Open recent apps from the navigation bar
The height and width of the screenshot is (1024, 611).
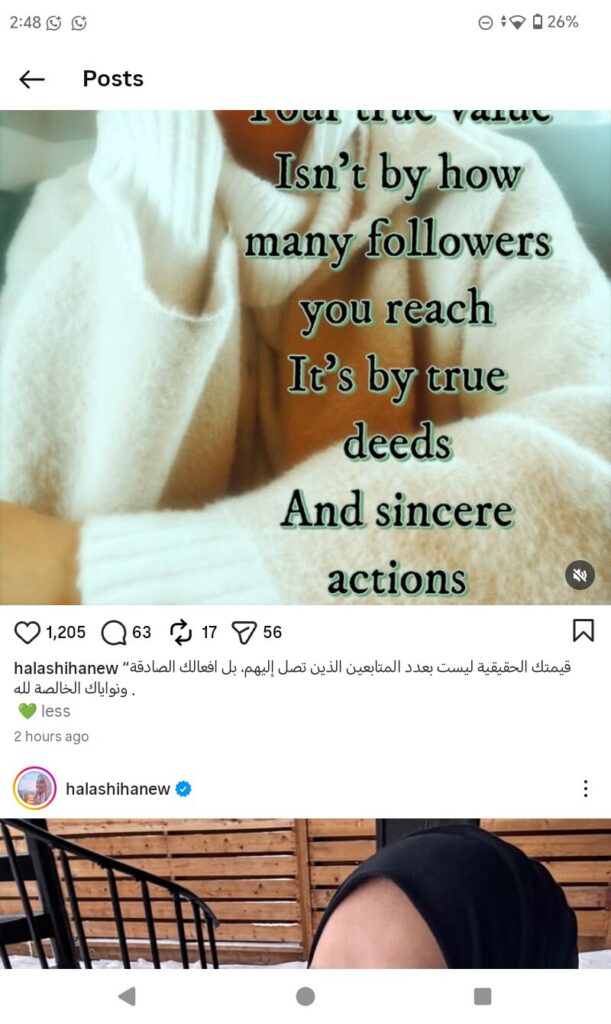[482, 996]
